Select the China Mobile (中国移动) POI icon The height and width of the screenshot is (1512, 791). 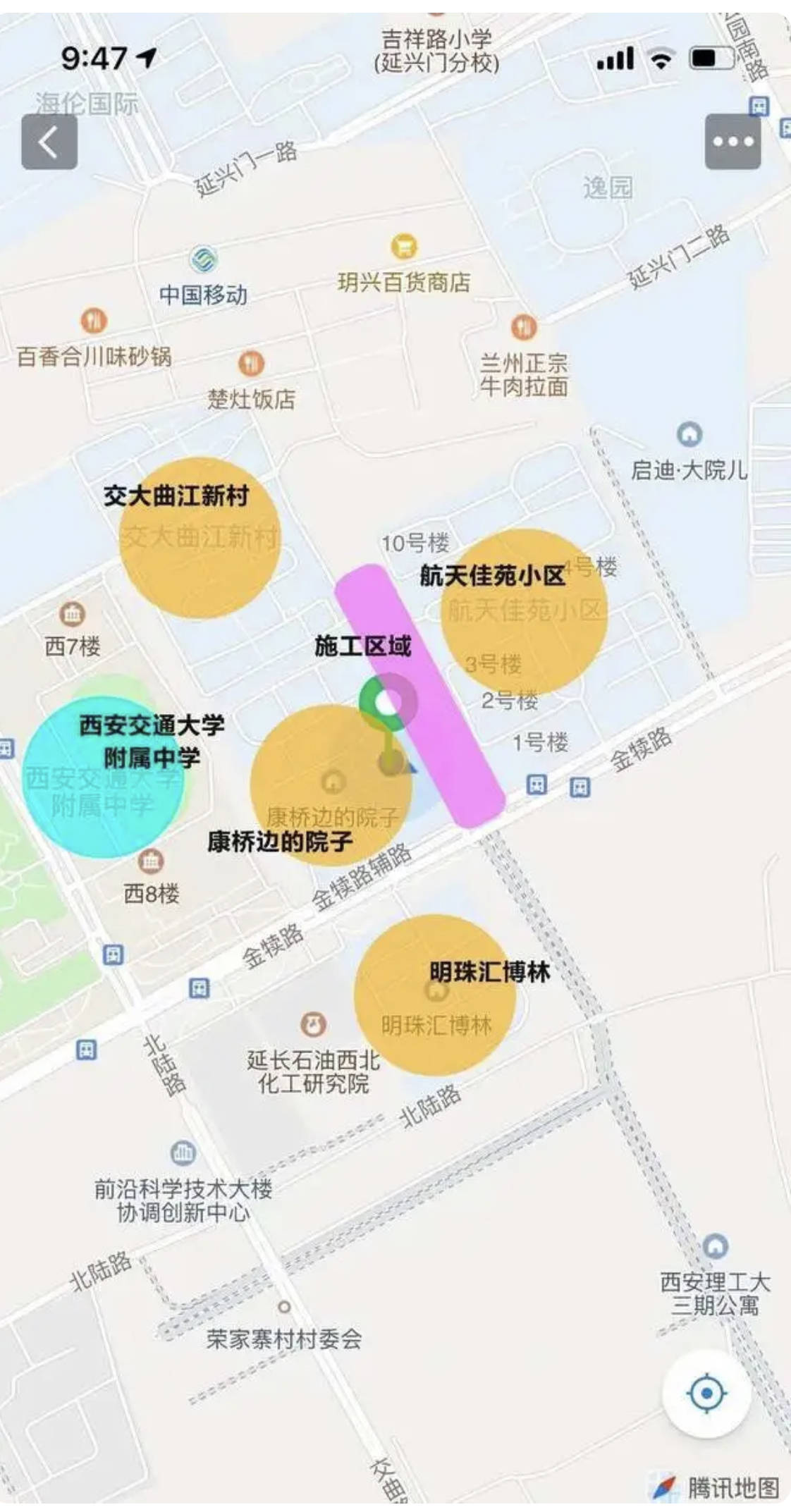pos(204,259)
